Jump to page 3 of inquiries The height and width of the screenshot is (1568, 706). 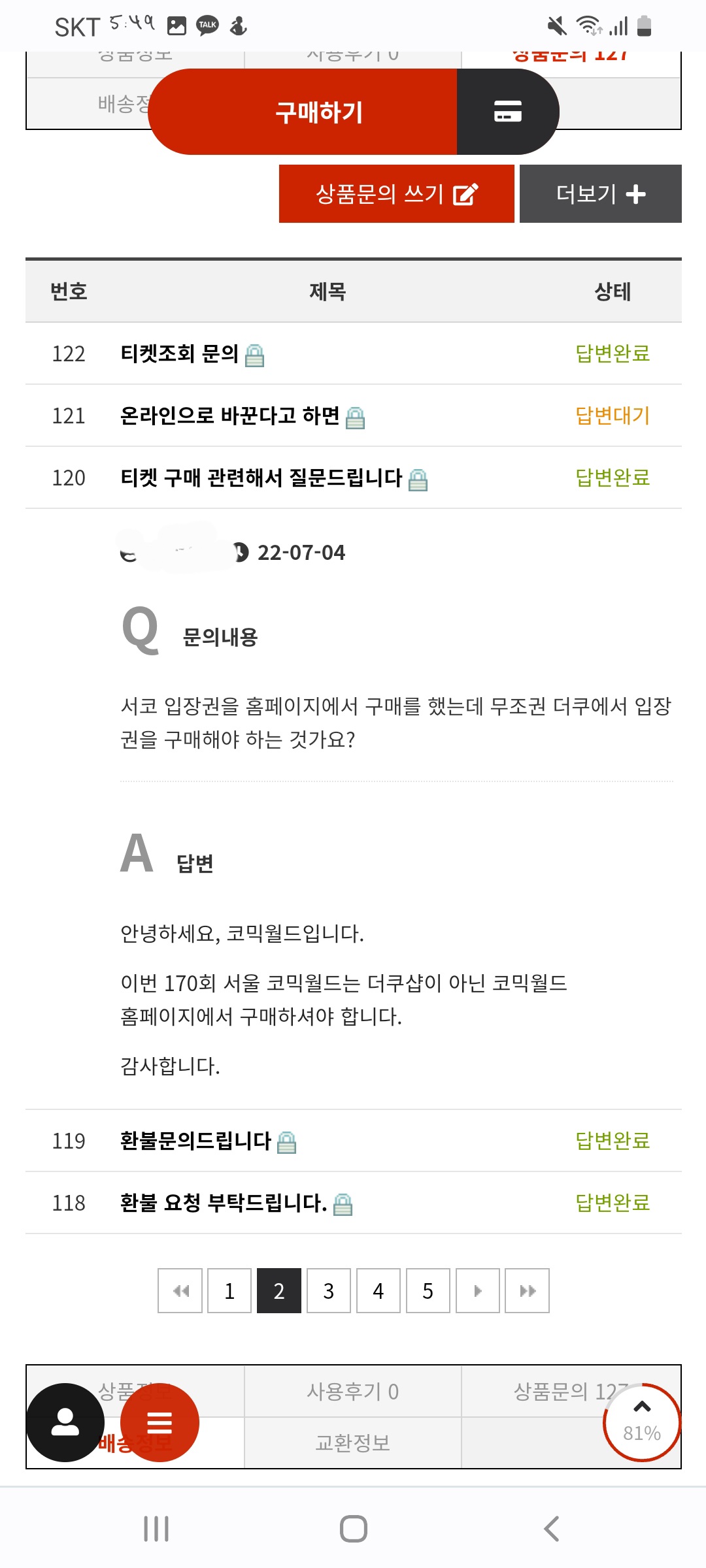pyautogui.click(x=329, y=1290)
